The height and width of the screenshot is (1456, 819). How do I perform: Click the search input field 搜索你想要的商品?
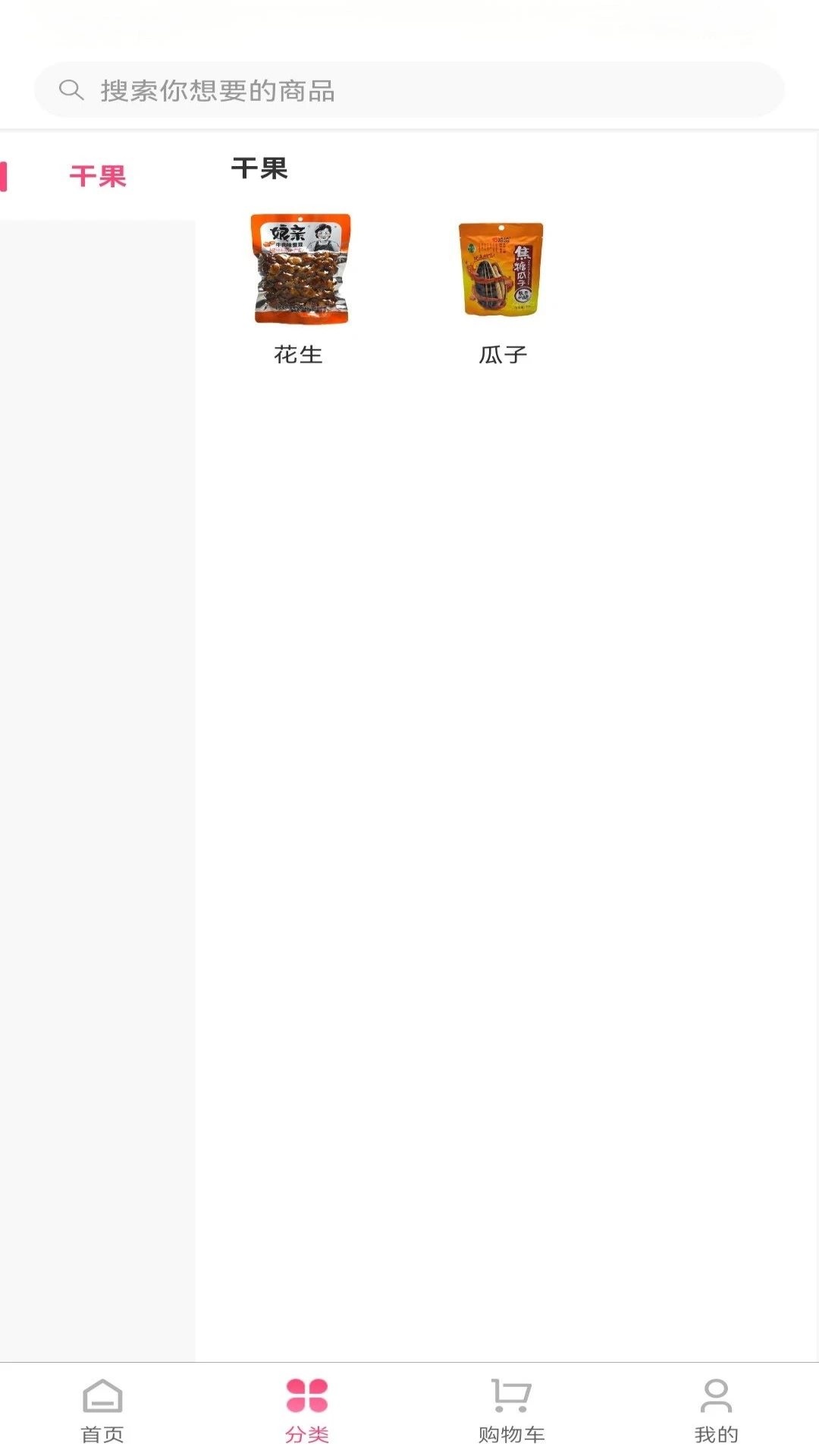409,89
